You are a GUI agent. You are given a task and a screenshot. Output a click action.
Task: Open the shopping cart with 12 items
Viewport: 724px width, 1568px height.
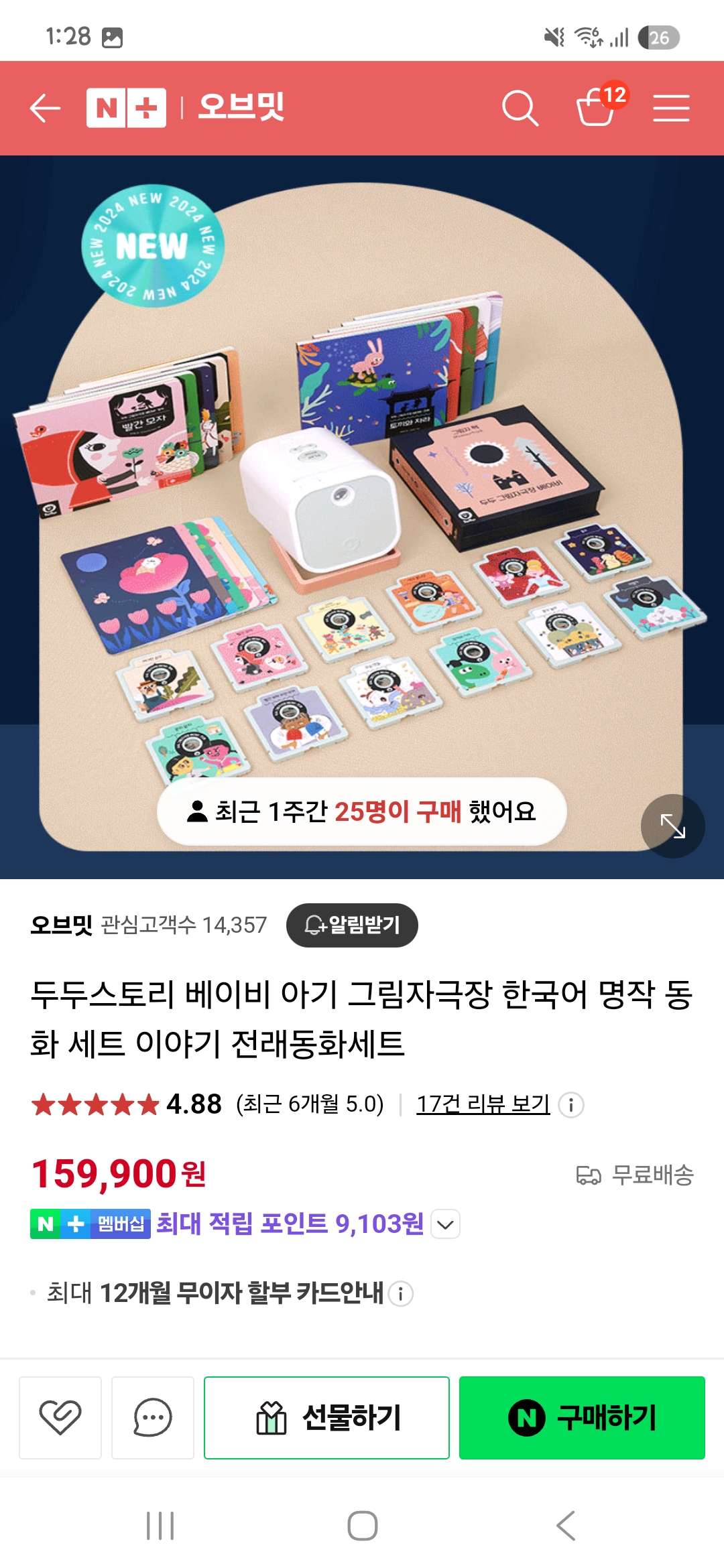click(597, 107)
